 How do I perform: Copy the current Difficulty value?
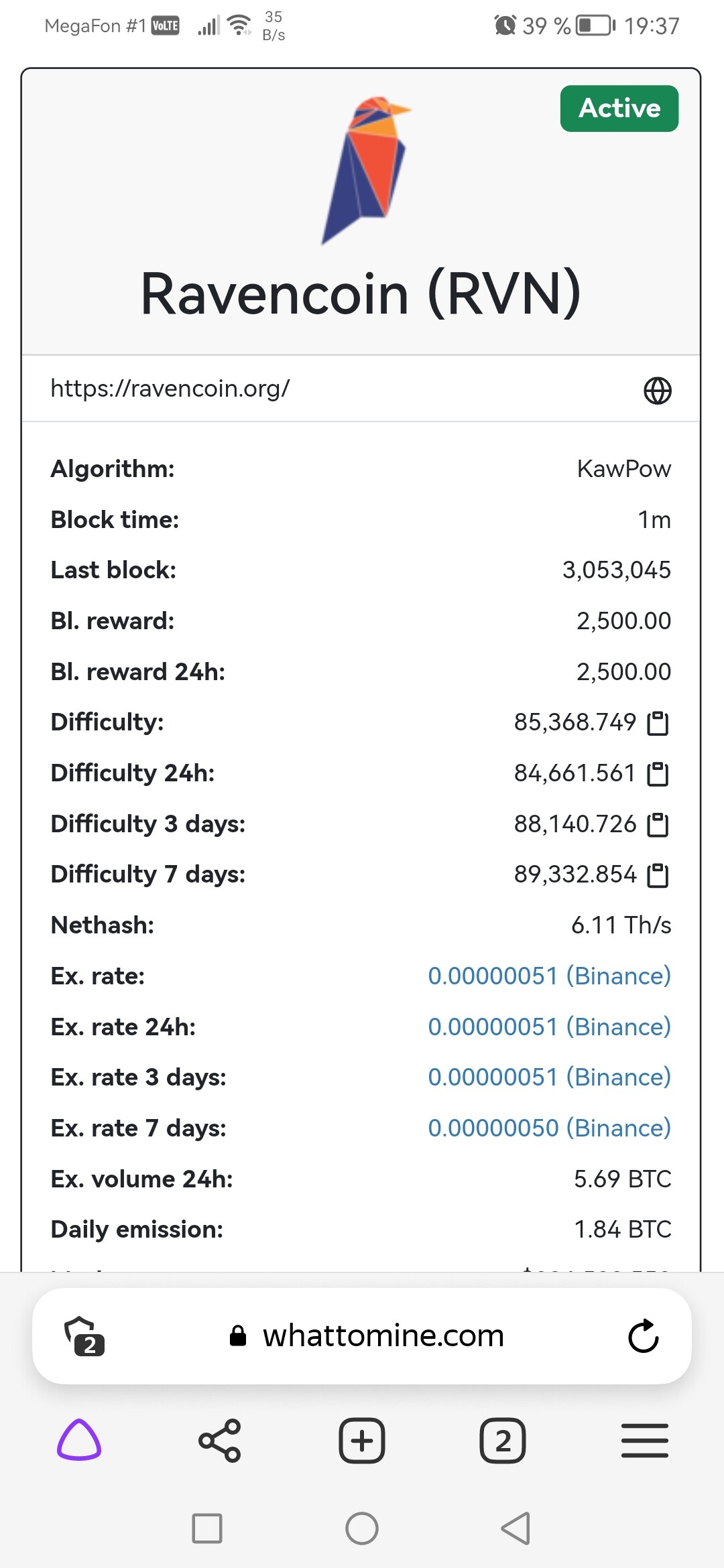pos(658,723)
